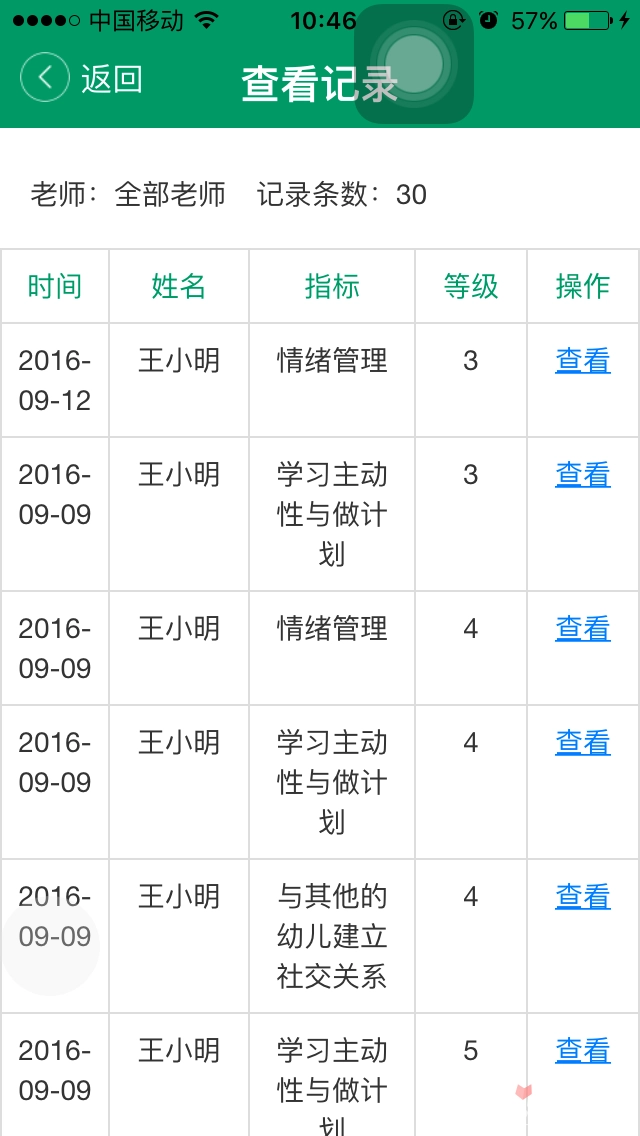Open 查看 for 学习主动性与做计划 level 4 record
Image resolution: width=640 pixels, height=1136 pixels.
(582, 742)
